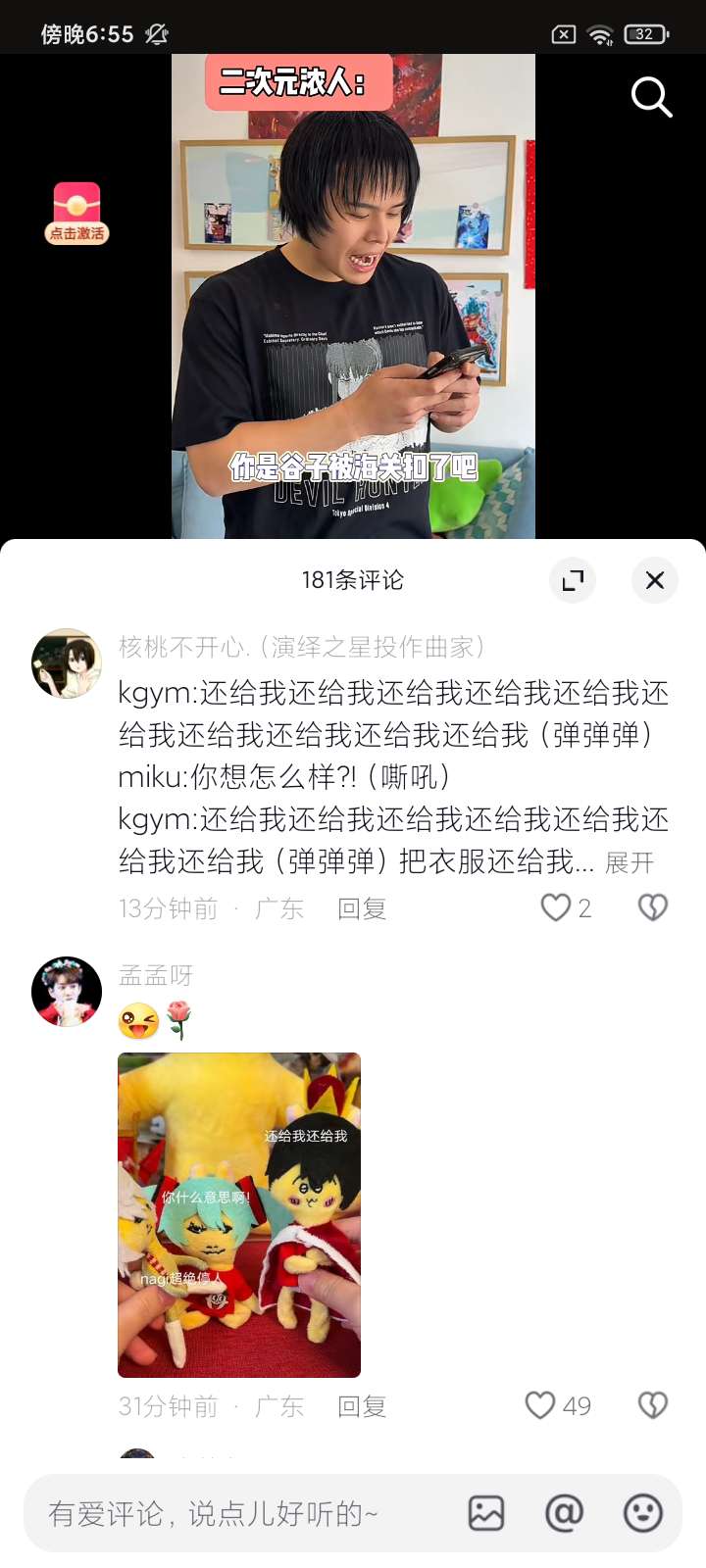This screenshot has height=1568, width=706.
Task: Like 核桃不开心's comment
Action: tap(566, 907)
